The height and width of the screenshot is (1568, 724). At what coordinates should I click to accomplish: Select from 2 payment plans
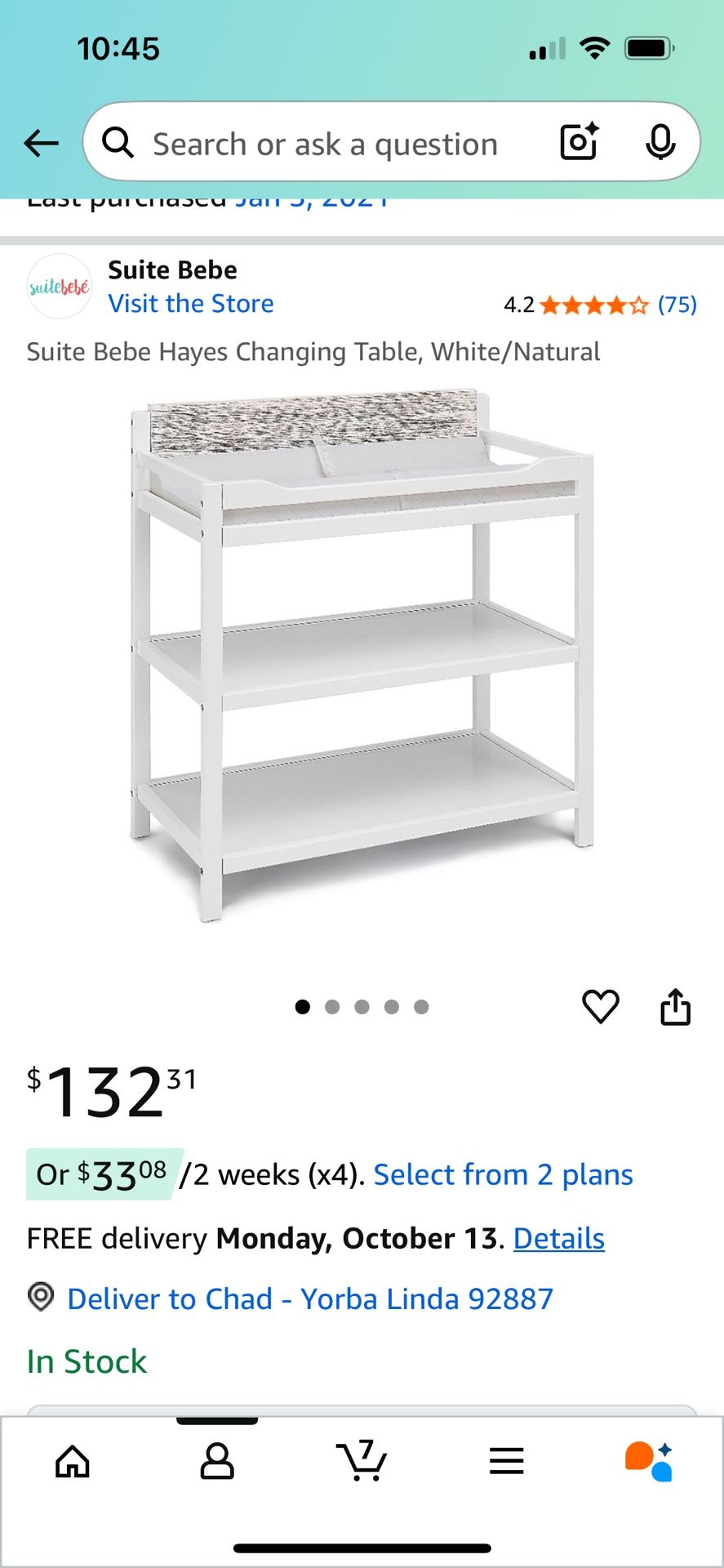503,1175
